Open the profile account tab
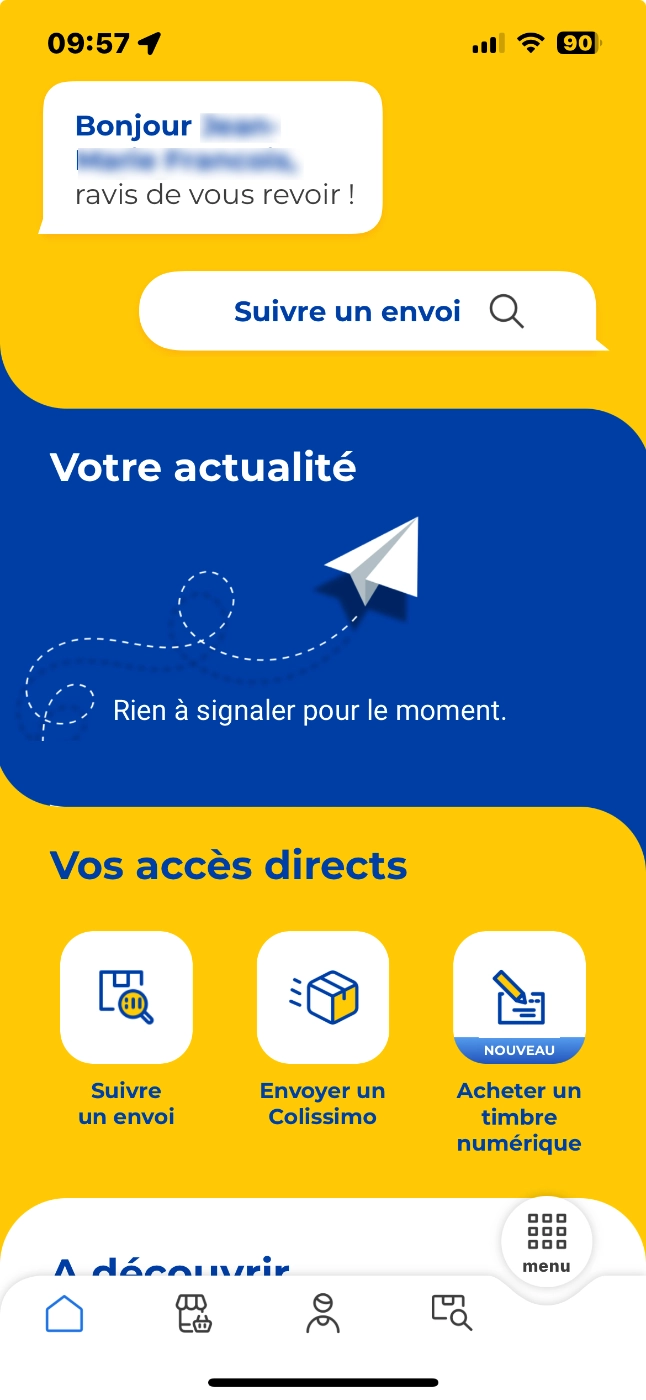 point(322,1313)
